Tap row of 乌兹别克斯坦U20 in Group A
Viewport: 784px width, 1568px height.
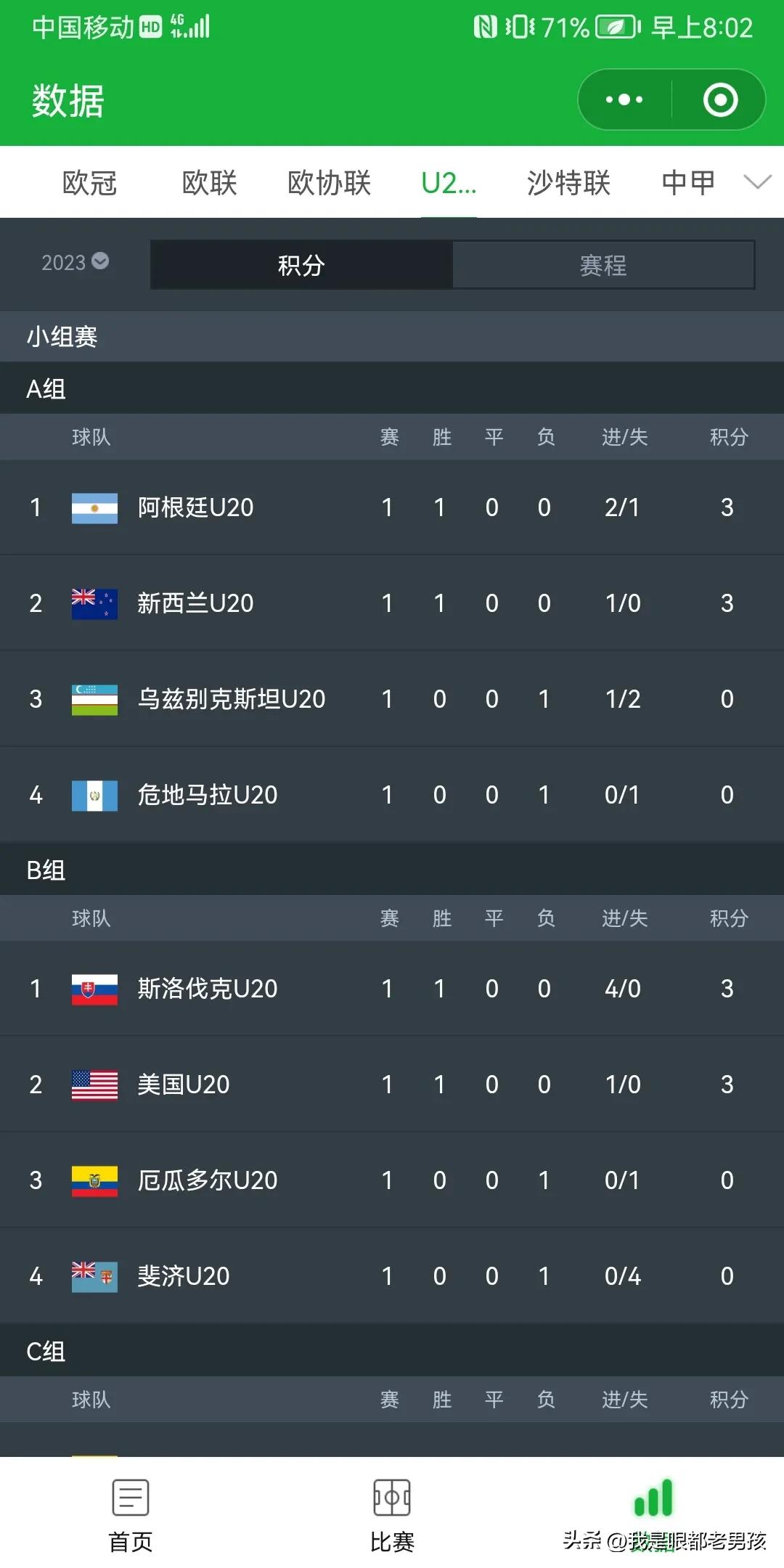click(392, 698)
